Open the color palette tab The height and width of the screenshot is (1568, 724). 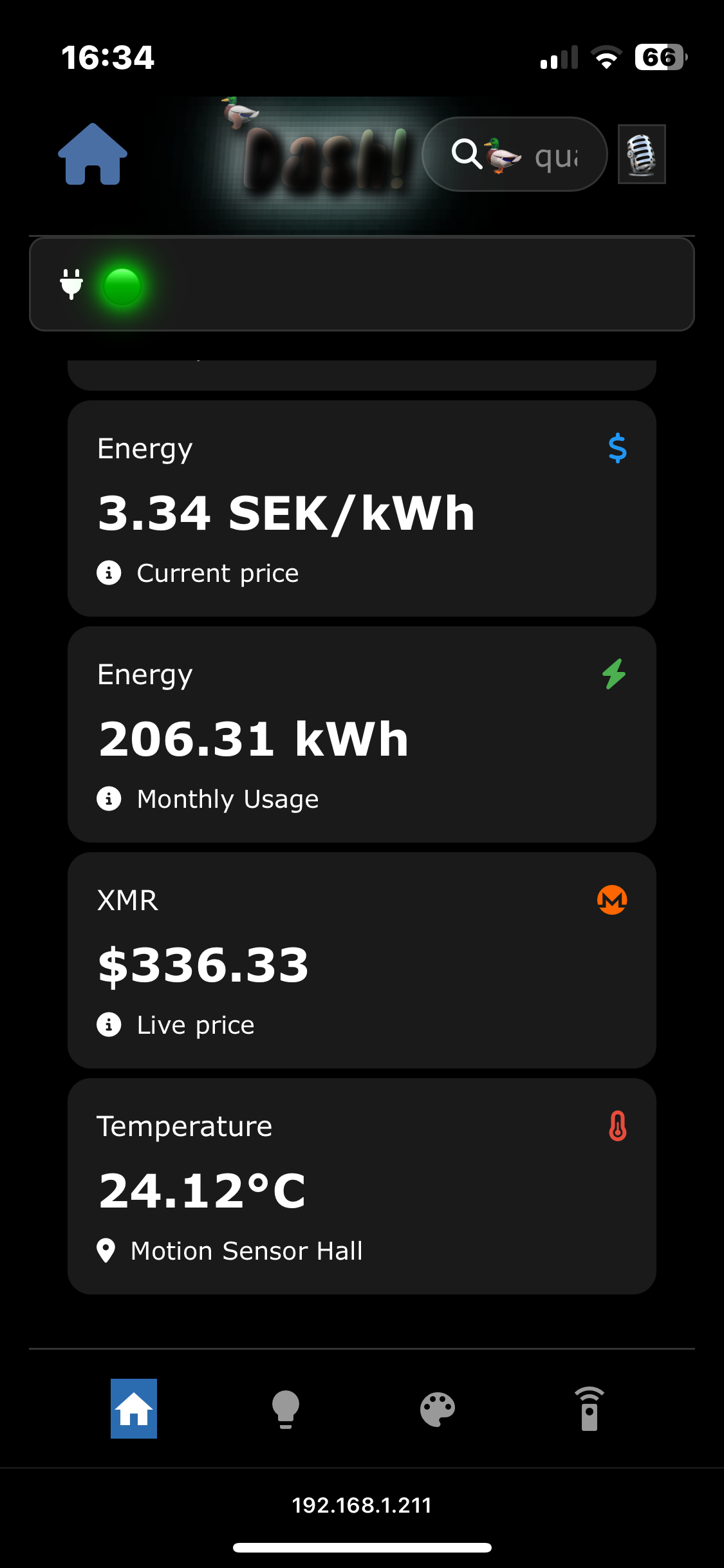tap(438, 1408)
